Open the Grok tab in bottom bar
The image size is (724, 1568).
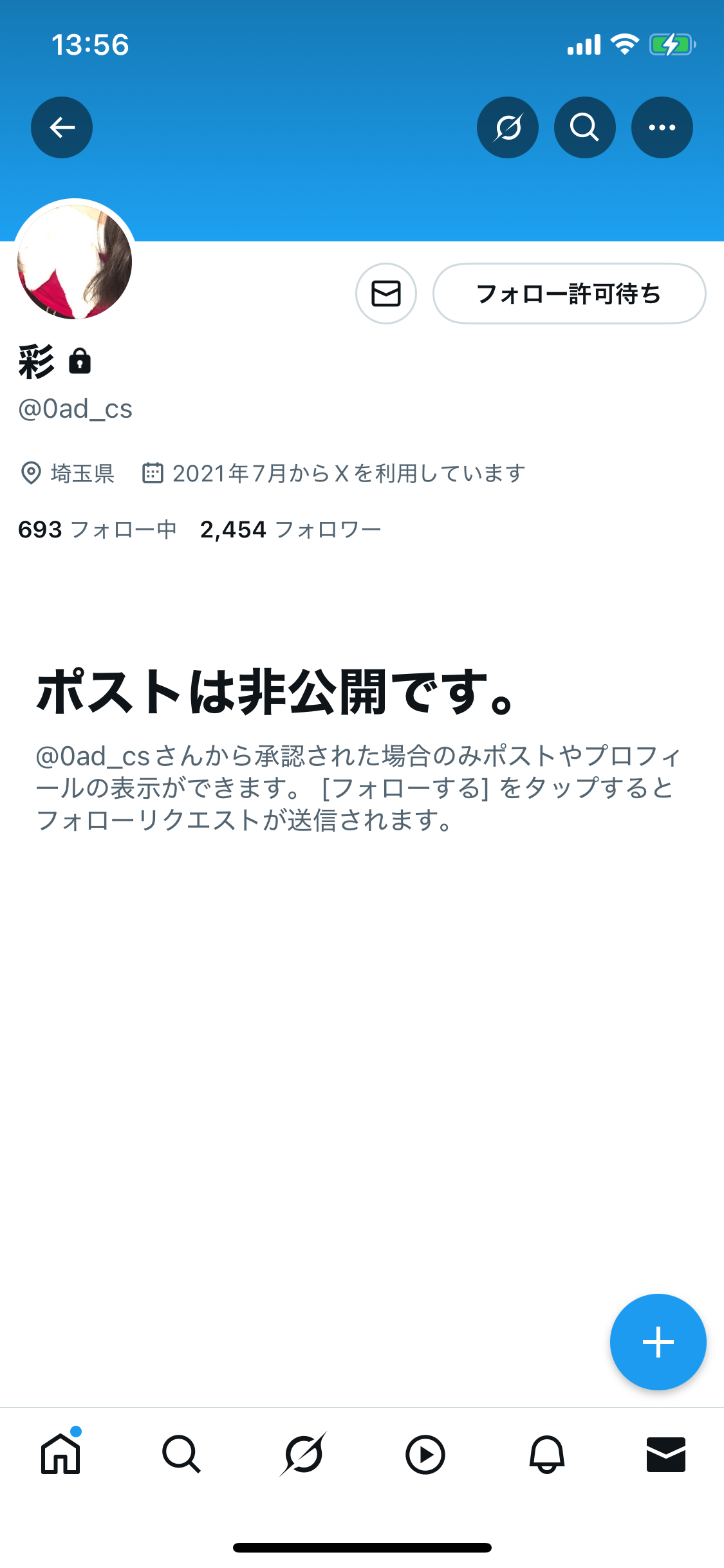[x=303, y=1454]
